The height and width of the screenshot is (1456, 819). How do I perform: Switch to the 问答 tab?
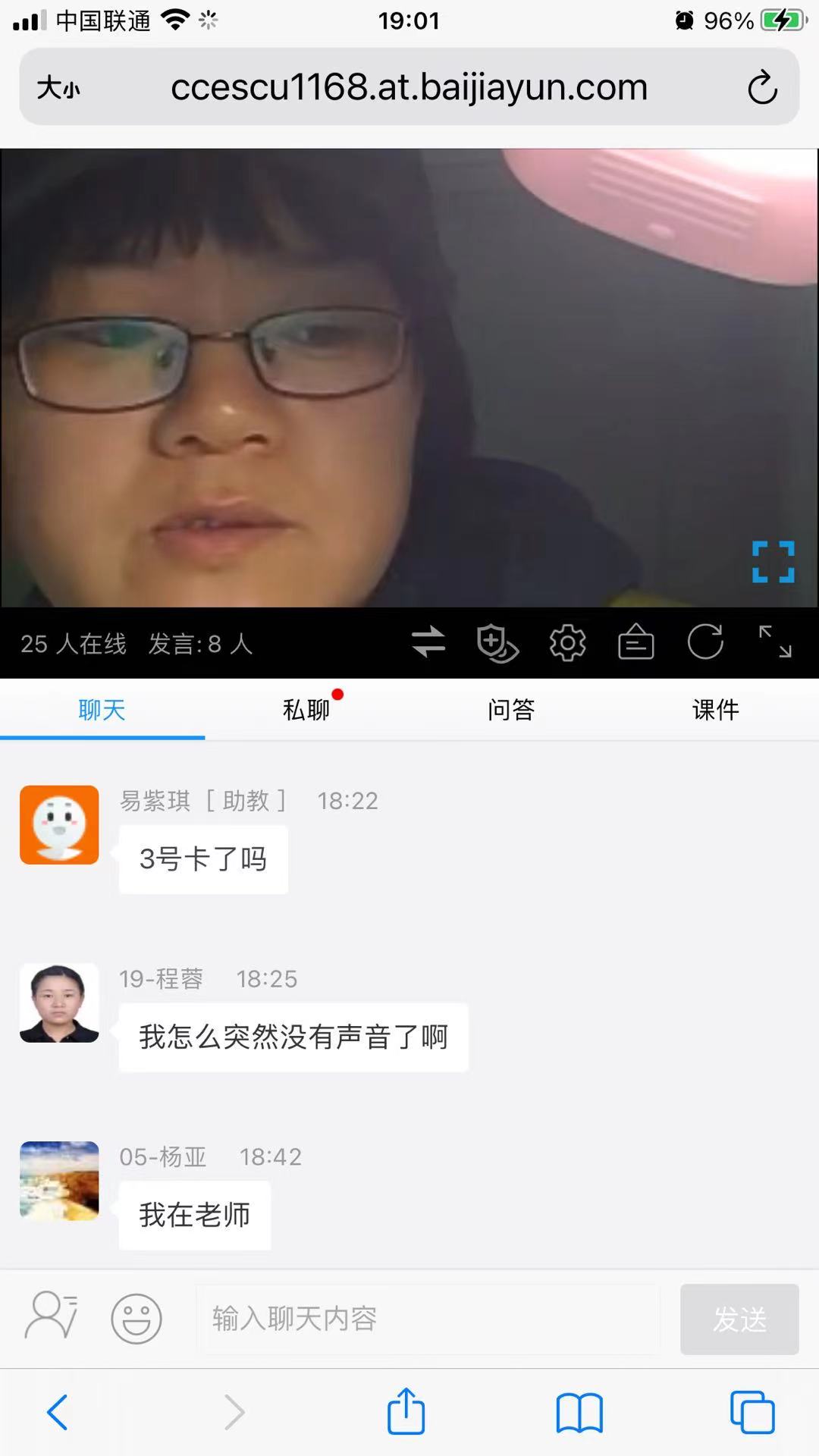(x=511, y=710)
